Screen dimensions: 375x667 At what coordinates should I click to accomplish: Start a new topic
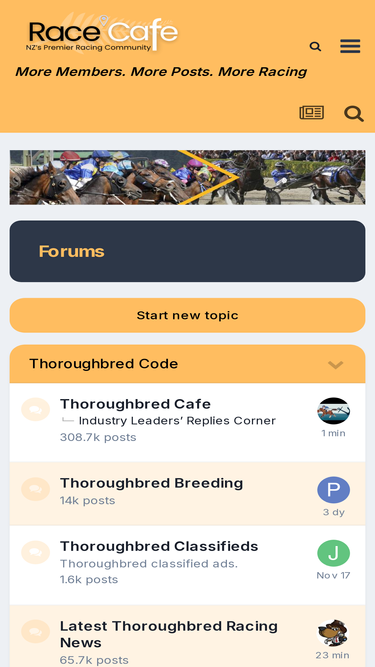pos(188,315)
